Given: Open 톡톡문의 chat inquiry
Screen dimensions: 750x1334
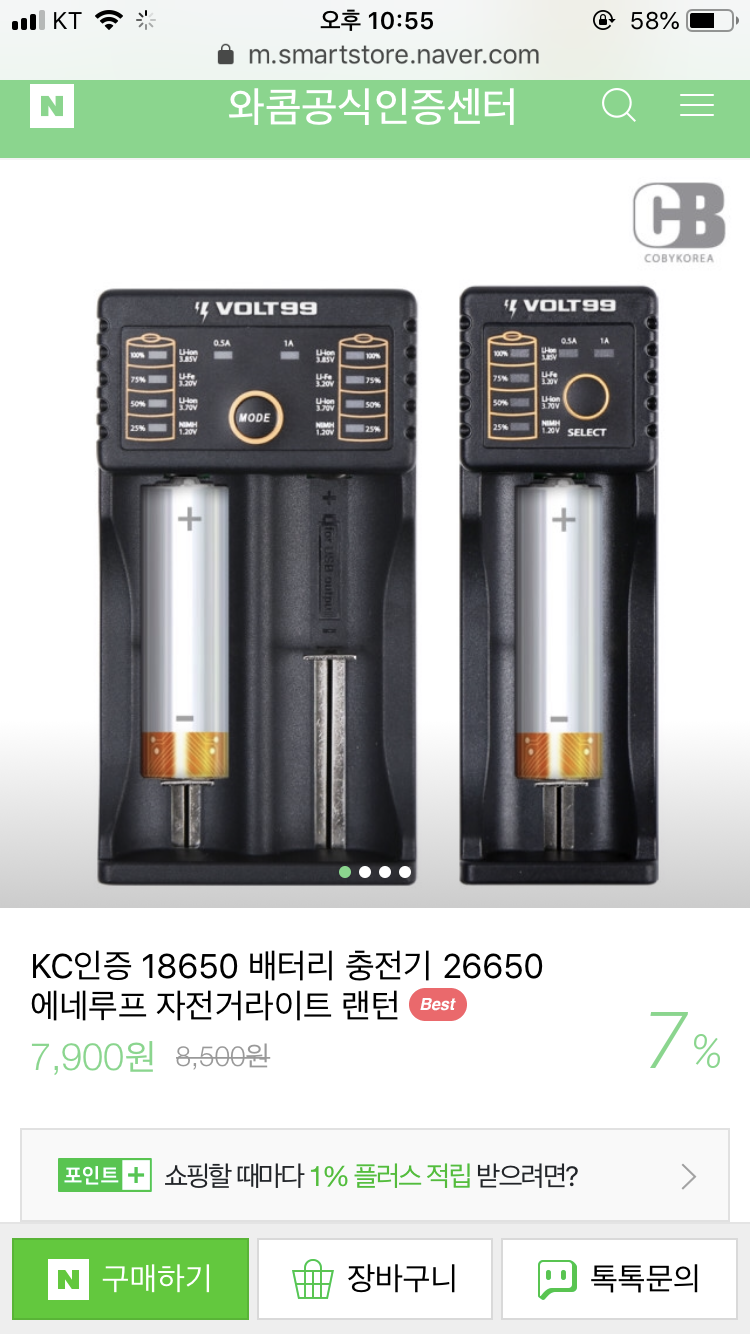Looking at the screenshot, I should 618,1278.
